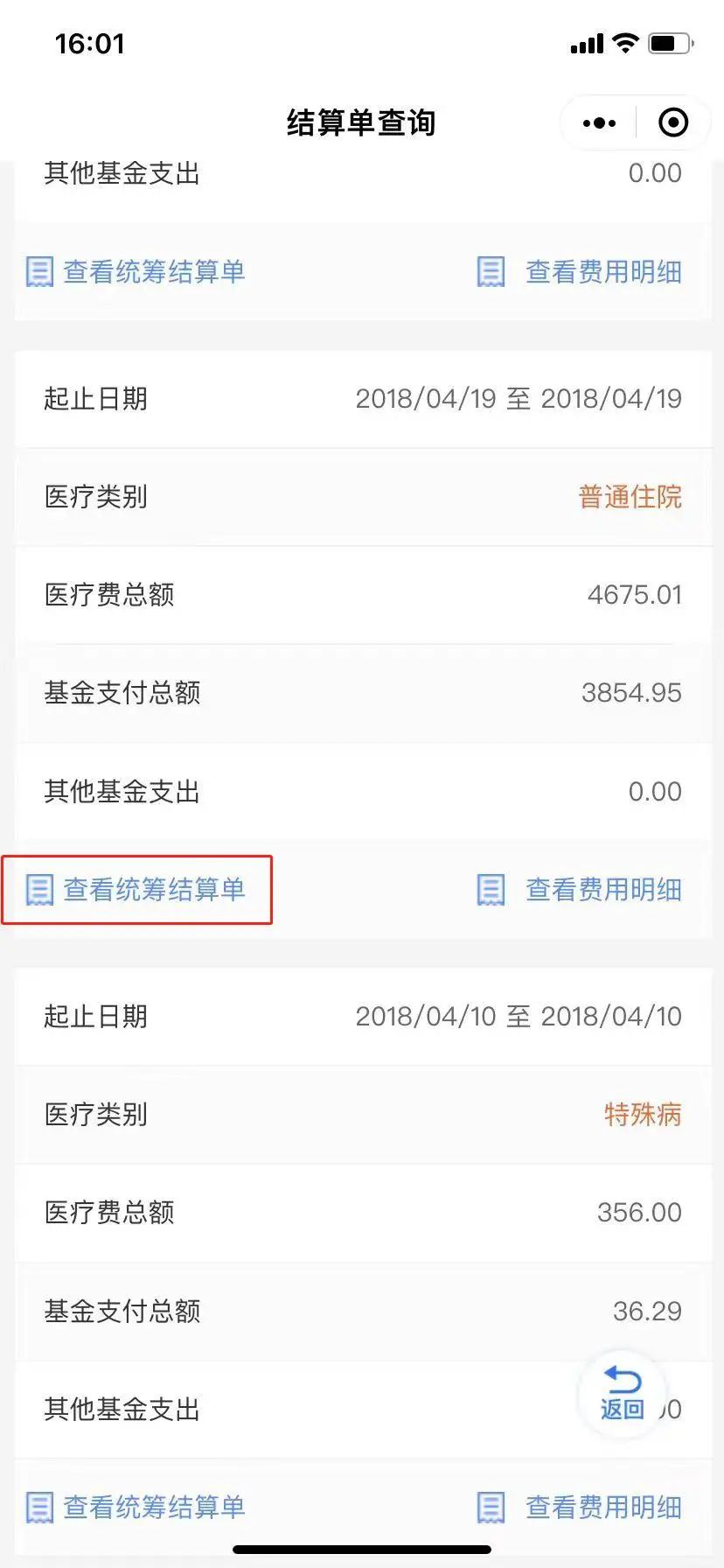This screenshot has width=724, height=1568.
Task: Click the 起止日期 row showing 2018/04/19
Action: pos(362,399)
